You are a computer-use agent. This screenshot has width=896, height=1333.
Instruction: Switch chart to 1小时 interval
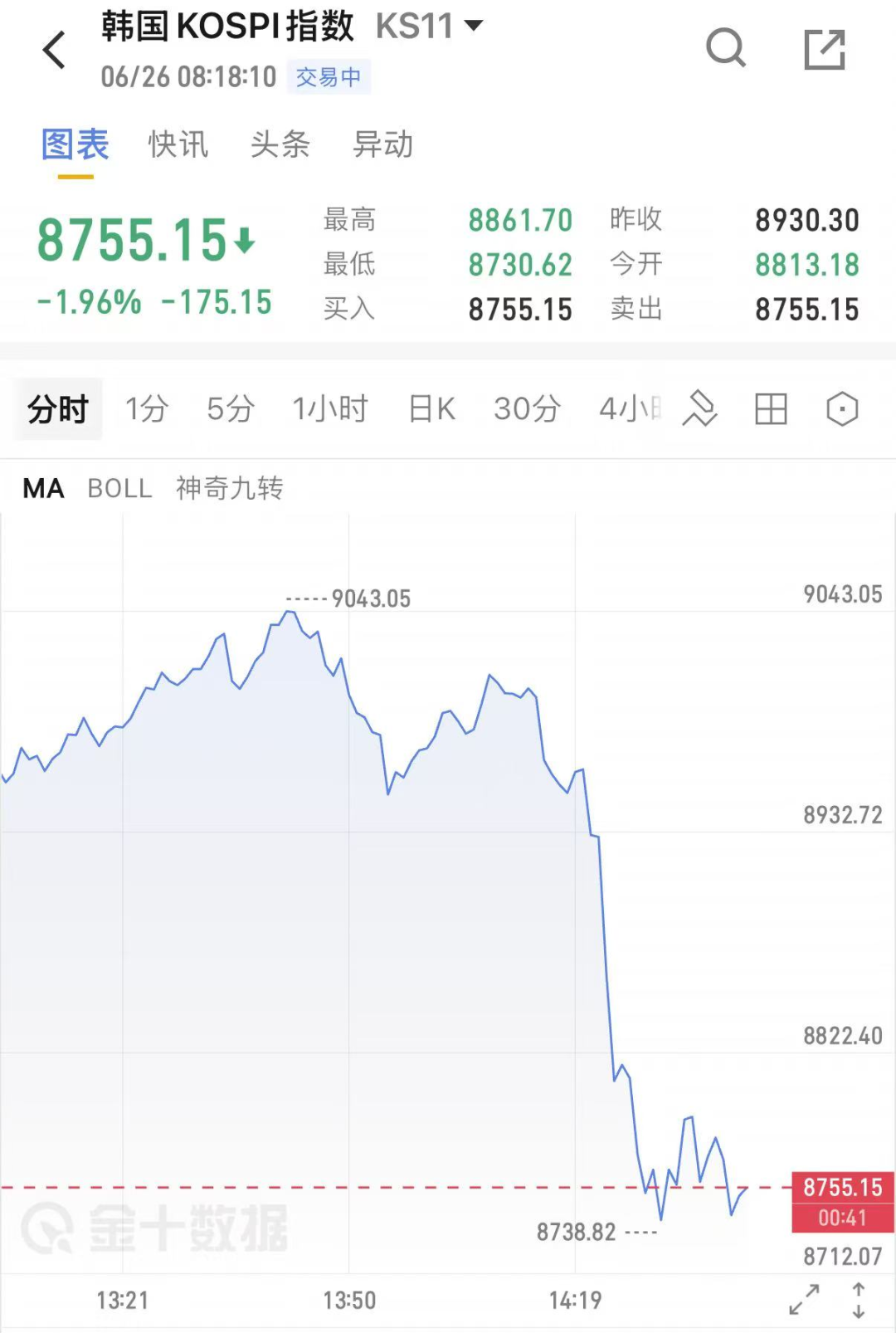click(x=329, y=408)
